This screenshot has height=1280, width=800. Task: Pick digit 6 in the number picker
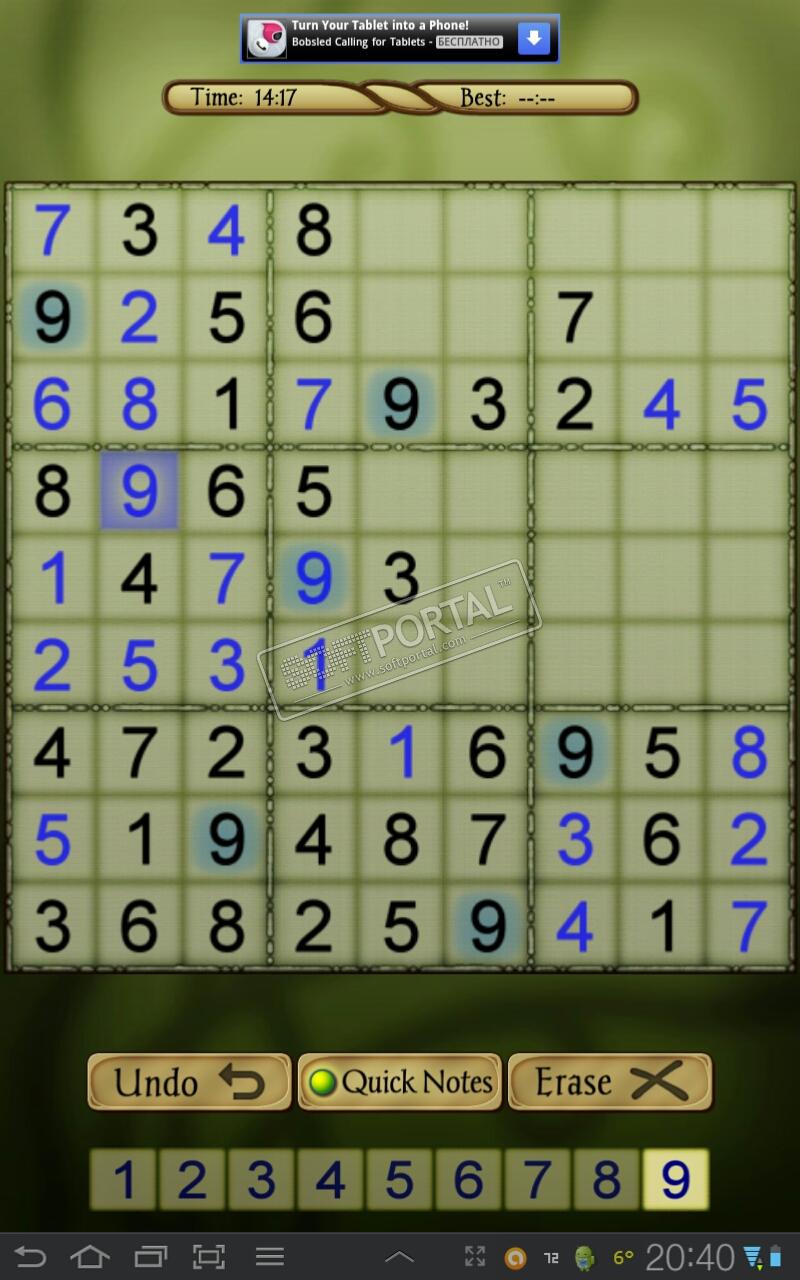pyautogui.click(x=469, y=1180)
